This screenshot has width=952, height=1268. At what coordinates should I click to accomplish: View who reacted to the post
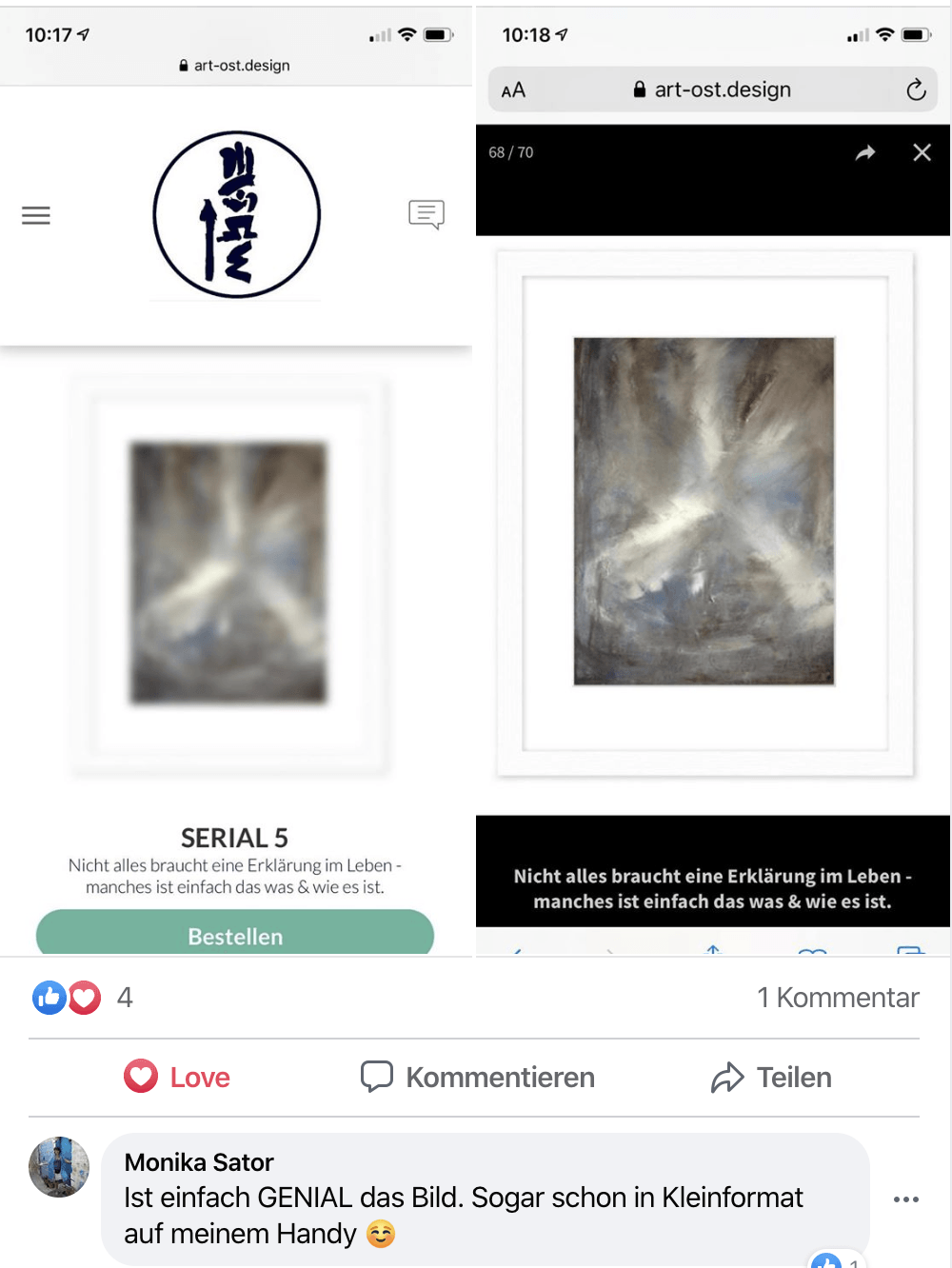[82, 998]
